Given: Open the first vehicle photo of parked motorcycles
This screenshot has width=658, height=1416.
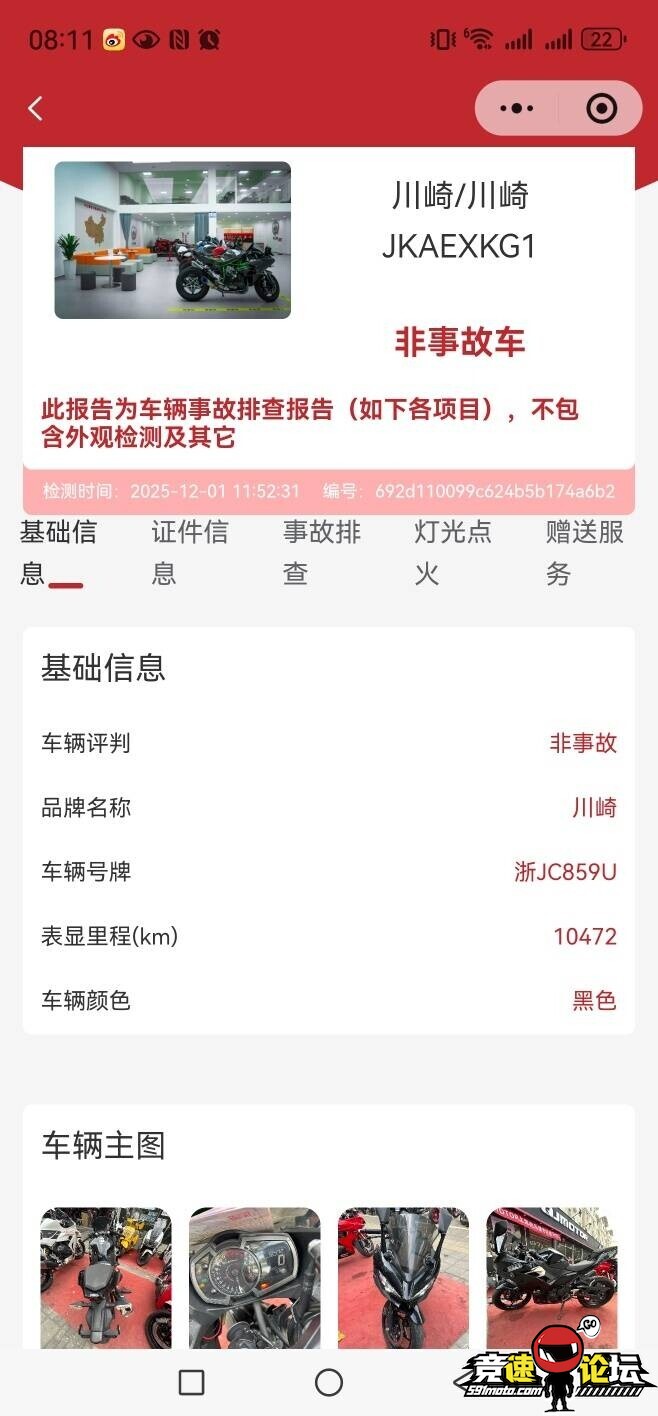Looking at the screenshot, I should (x=106, y=1277).
